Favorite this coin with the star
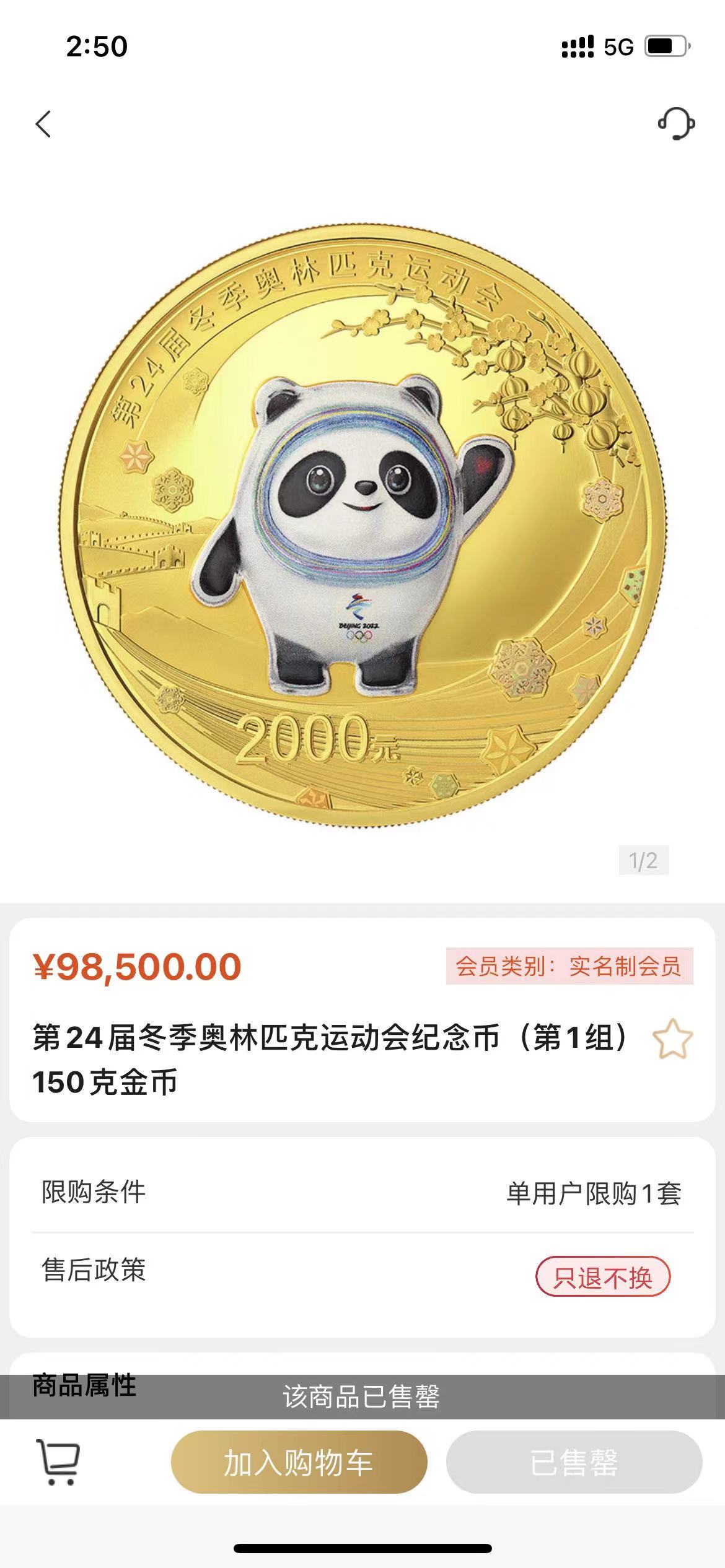The width and height of the screenshot is (725, 1568). pos(672,1039)
